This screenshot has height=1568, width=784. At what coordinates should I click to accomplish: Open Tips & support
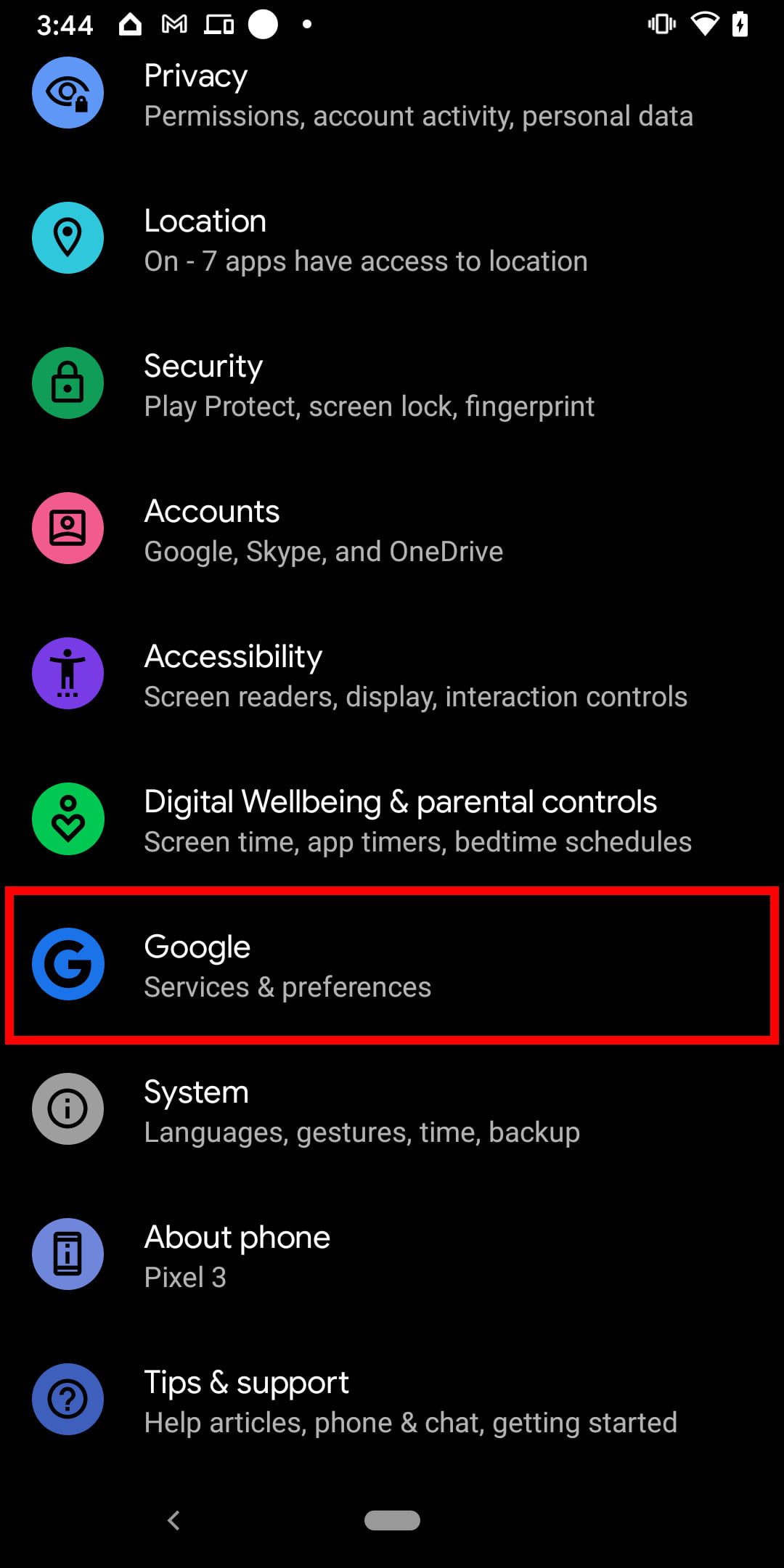(392, 1401)
